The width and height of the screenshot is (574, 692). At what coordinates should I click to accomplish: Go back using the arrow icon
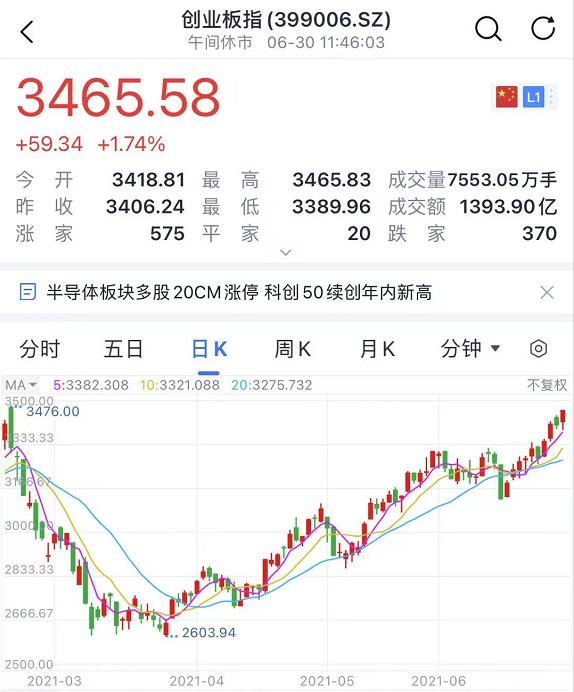(27, 32)
